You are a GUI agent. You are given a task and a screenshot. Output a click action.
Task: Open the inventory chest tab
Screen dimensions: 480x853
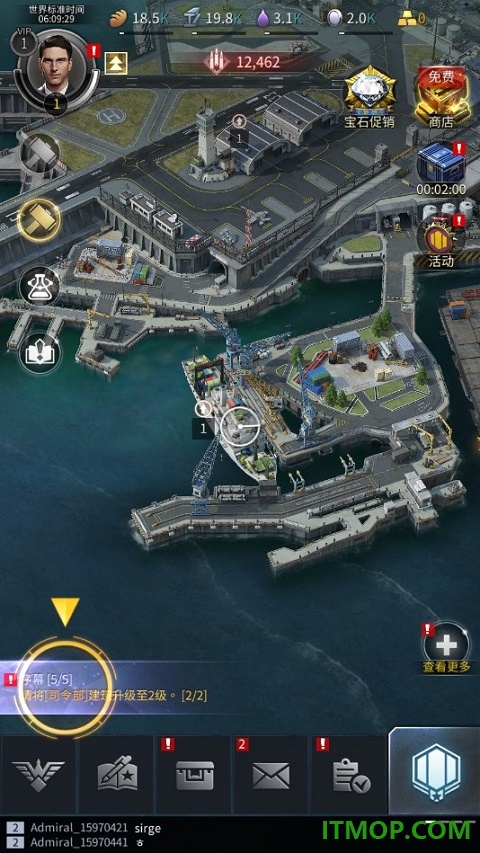click(194, 775)
